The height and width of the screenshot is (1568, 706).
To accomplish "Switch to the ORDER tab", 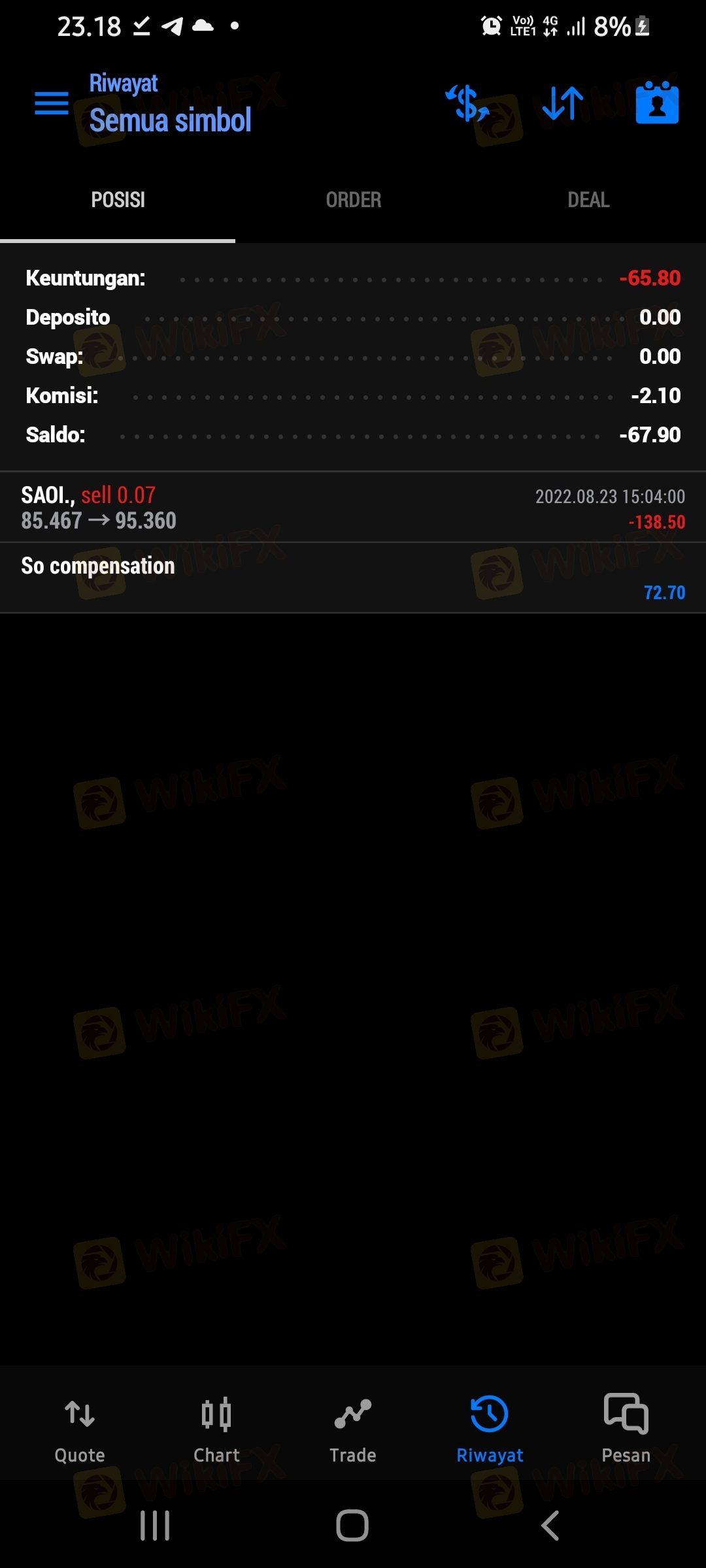I will pyautogui.click(x=353, y=200).
